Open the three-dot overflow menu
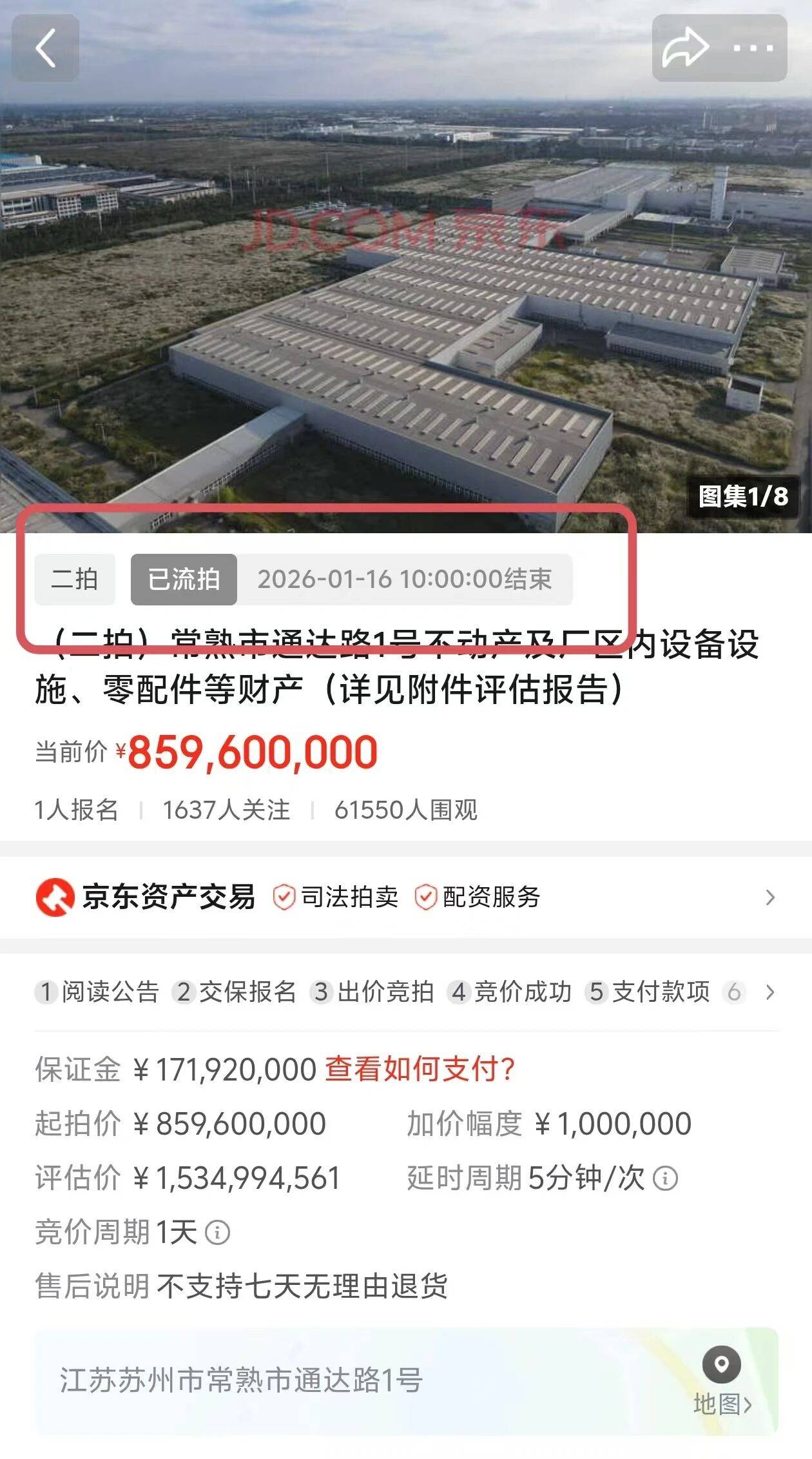The height and width of the screenshot is (1459, 812). [x=753, y=48]
